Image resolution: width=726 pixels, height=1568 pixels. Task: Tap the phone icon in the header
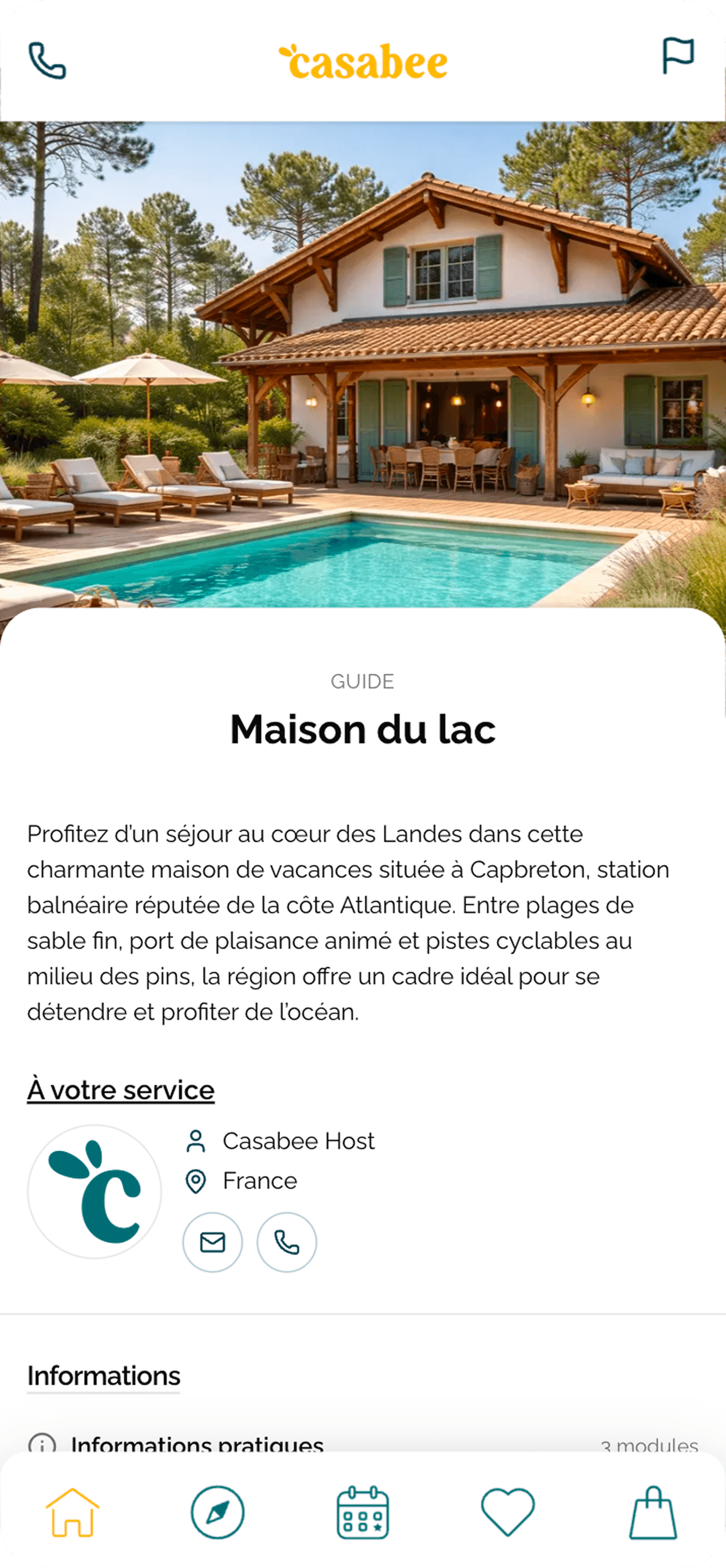(x=47, y=61)
